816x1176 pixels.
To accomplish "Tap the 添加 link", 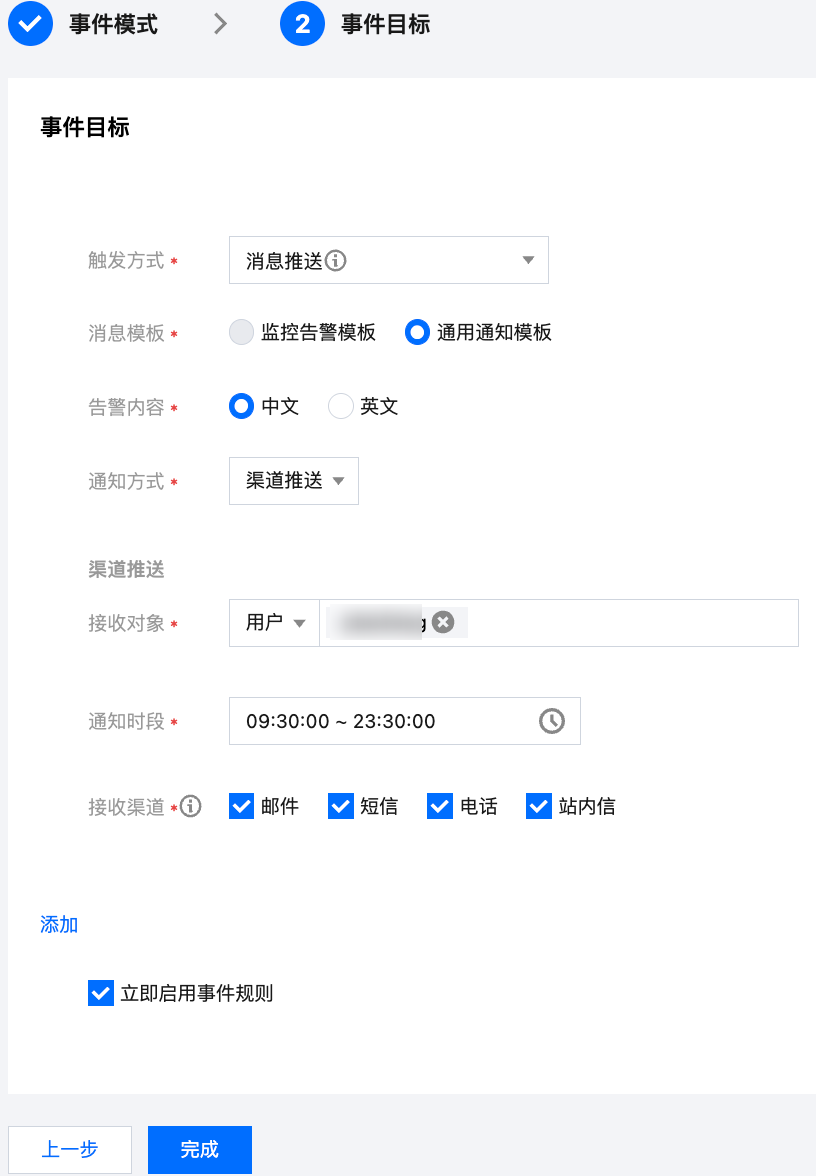I will click(x=59, y=925).
